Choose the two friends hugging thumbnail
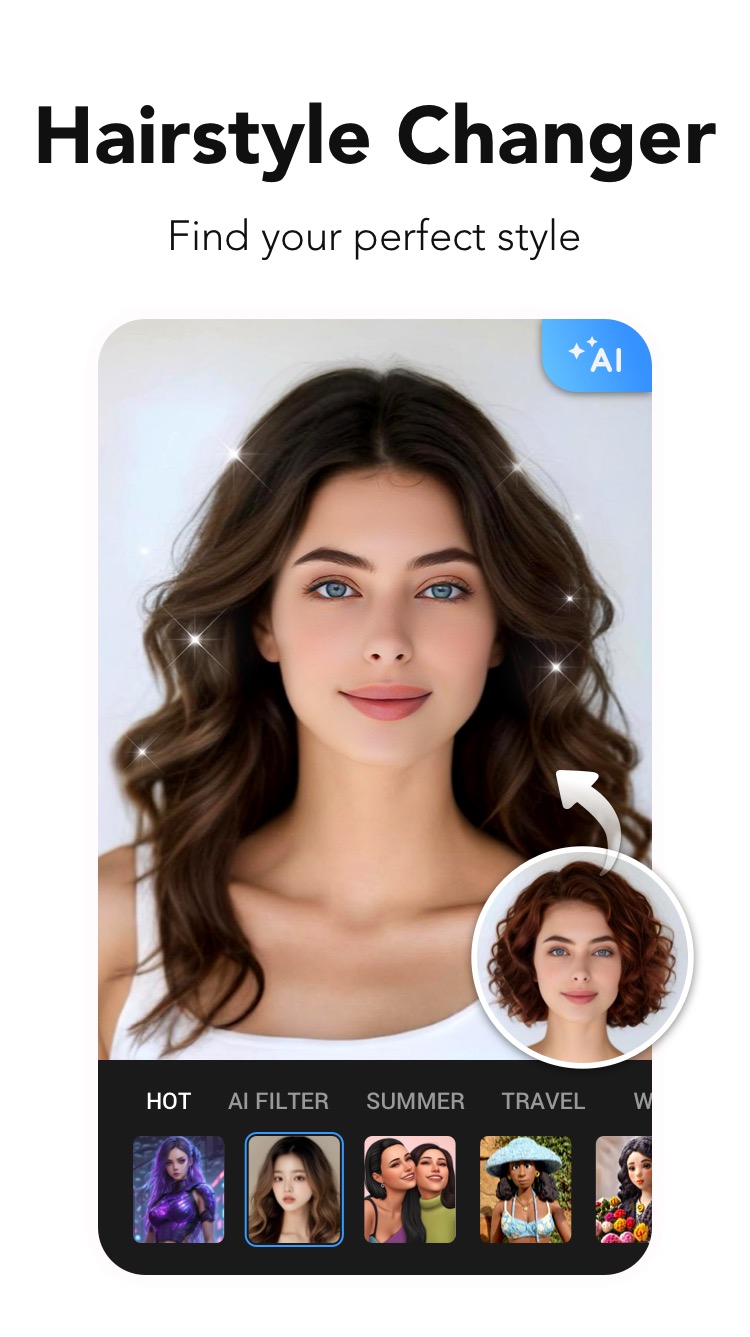Viewport: 750px width, 1337px height. pyautogui.click(x=410, y=1188)
